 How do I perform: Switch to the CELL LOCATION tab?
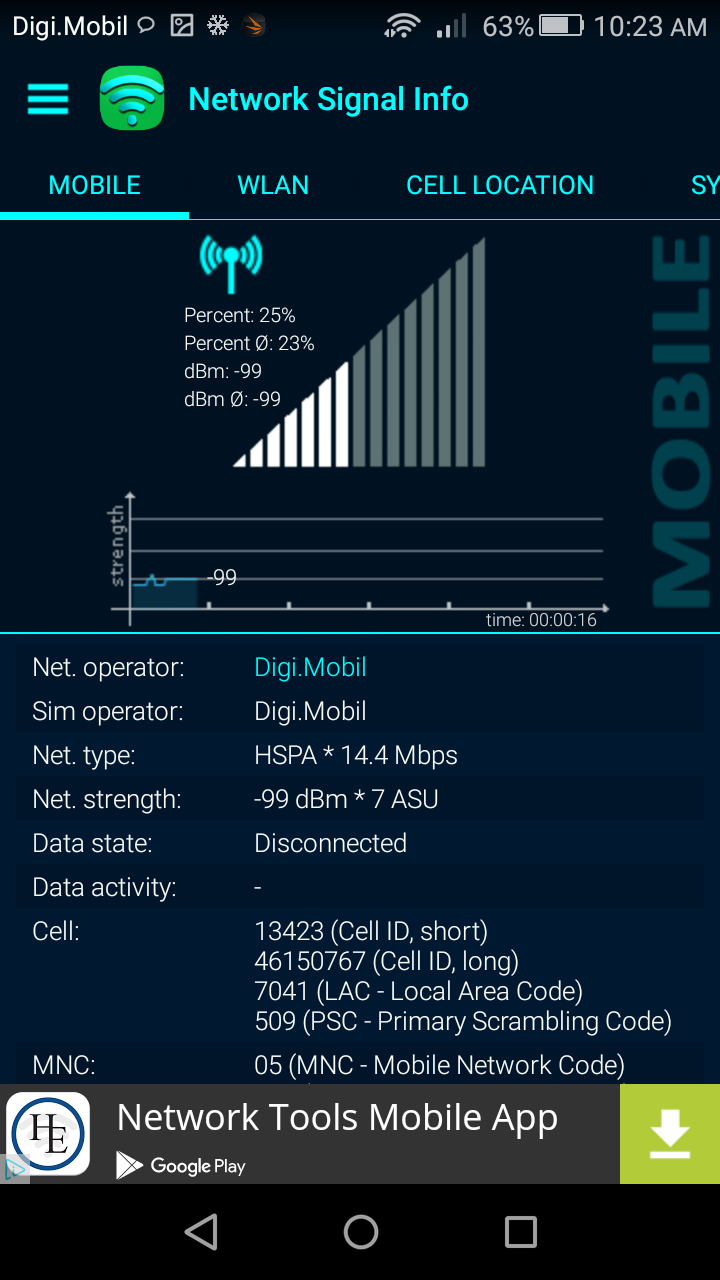click(x=499, y=185)
